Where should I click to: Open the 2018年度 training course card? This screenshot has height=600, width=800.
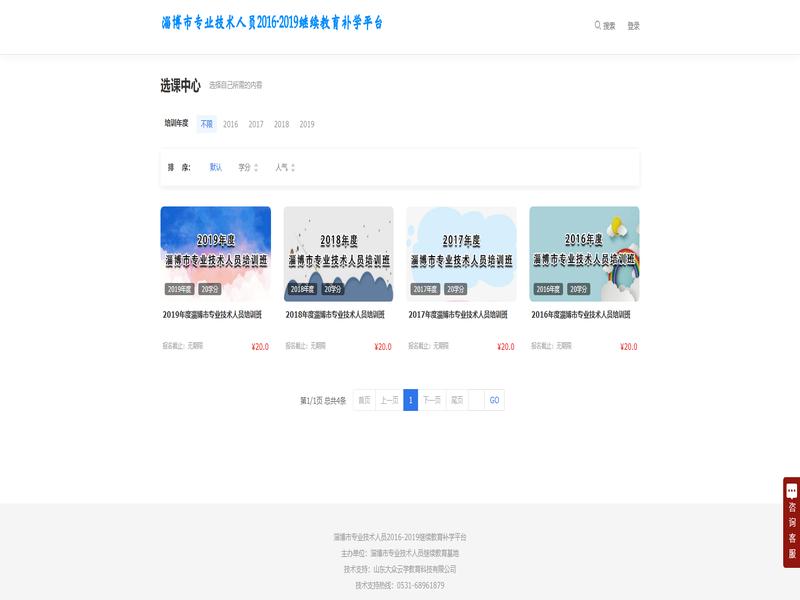click(338, 253)
